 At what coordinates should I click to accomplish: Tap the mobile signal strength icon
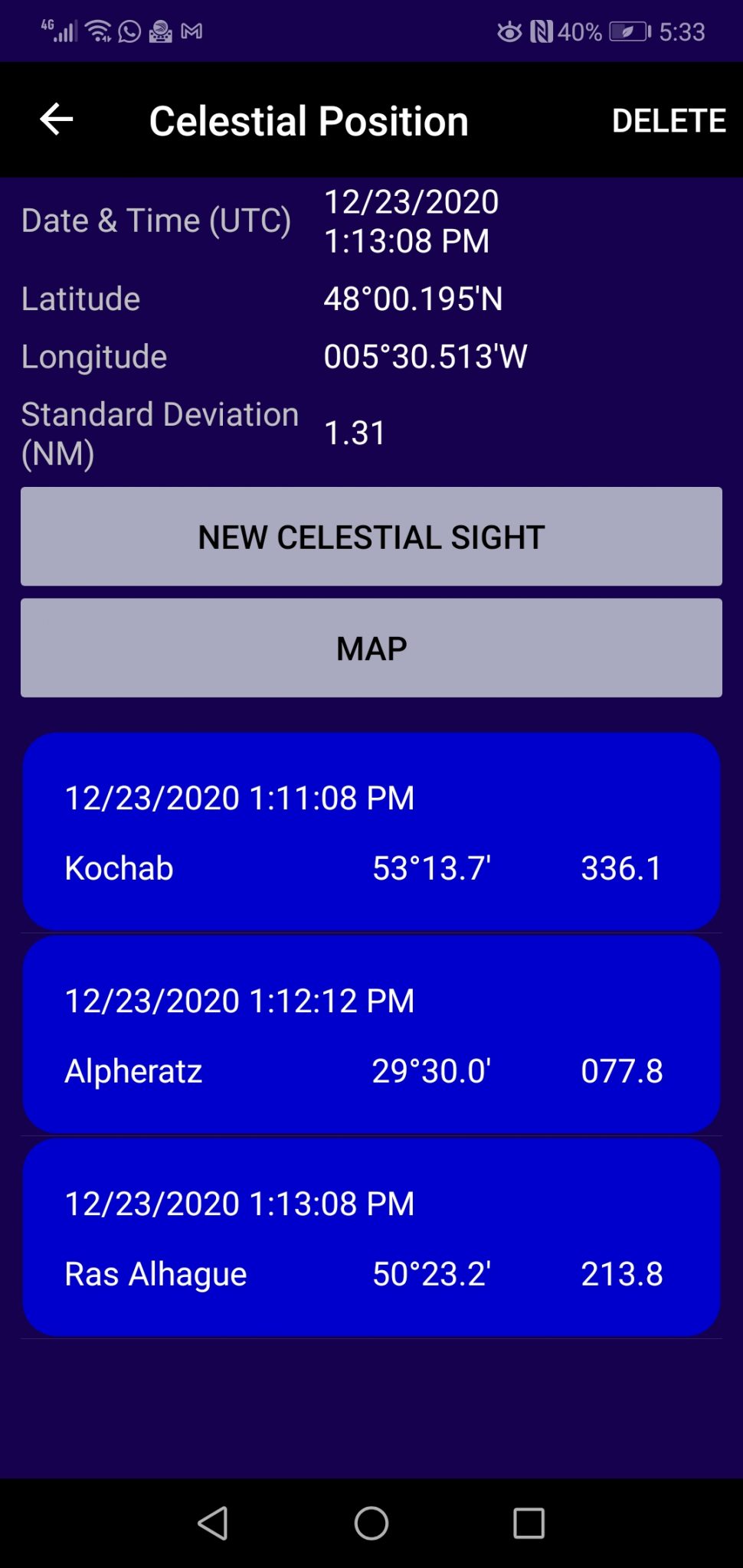[61, 31]
